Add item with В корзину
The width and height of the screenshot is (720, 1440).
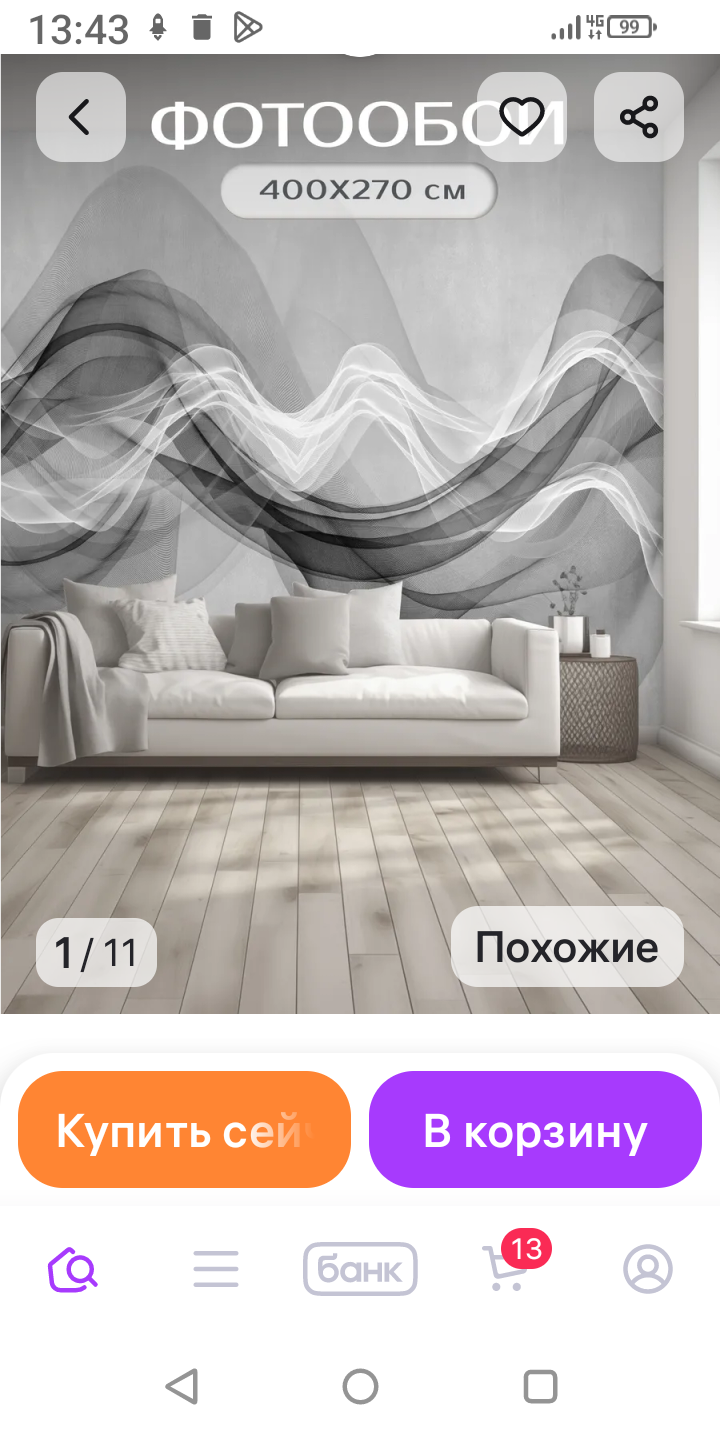pyautogui.click(x=535, y=1130)
